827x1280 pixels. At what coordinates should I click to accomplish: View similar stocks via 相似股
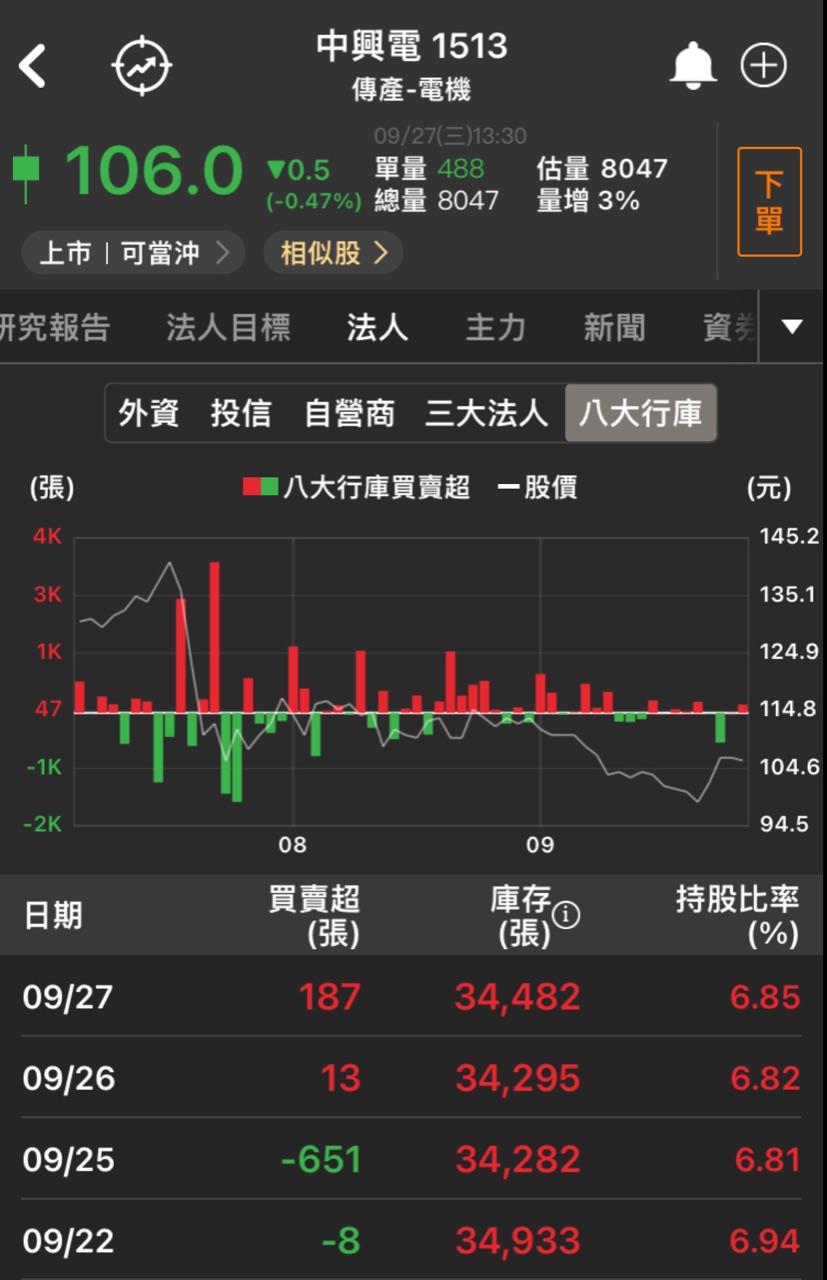333,253
